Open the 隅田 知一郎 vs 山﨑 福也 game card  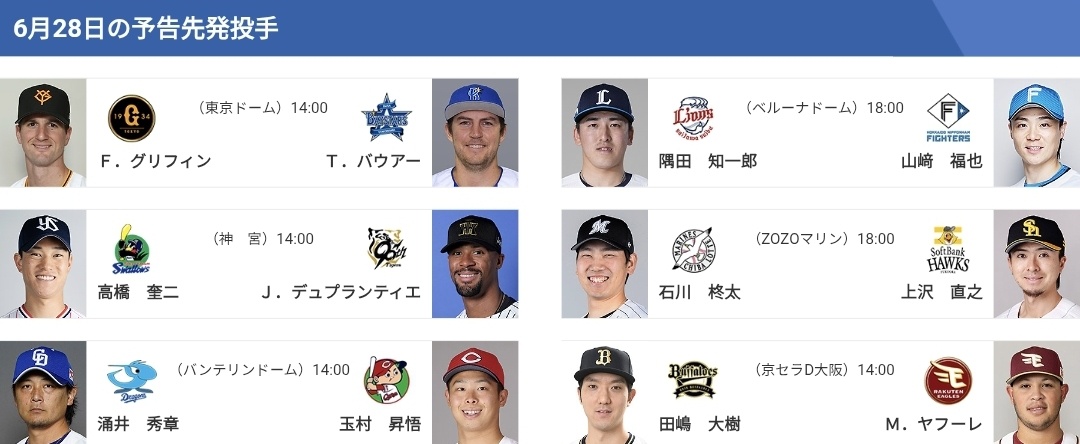tap(820, 133)
